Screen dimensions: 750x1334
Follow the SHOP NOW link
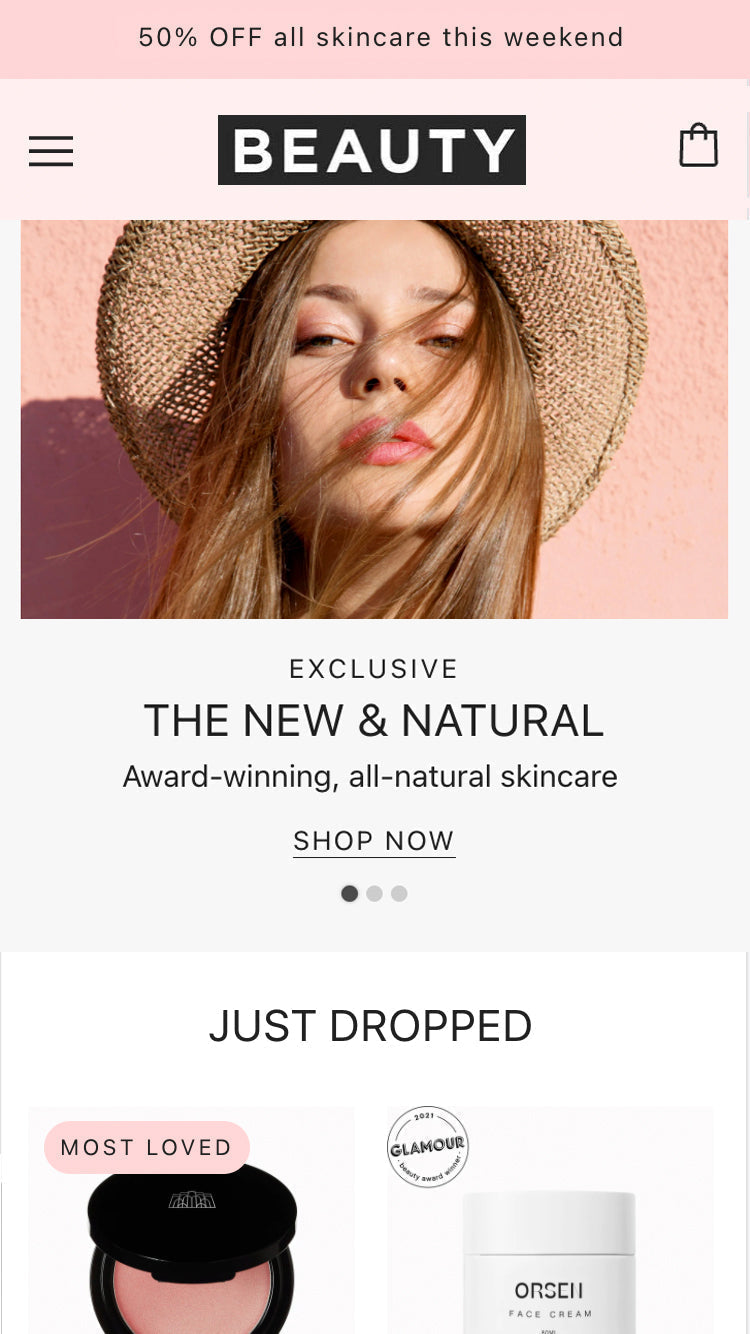pos(374,841)
